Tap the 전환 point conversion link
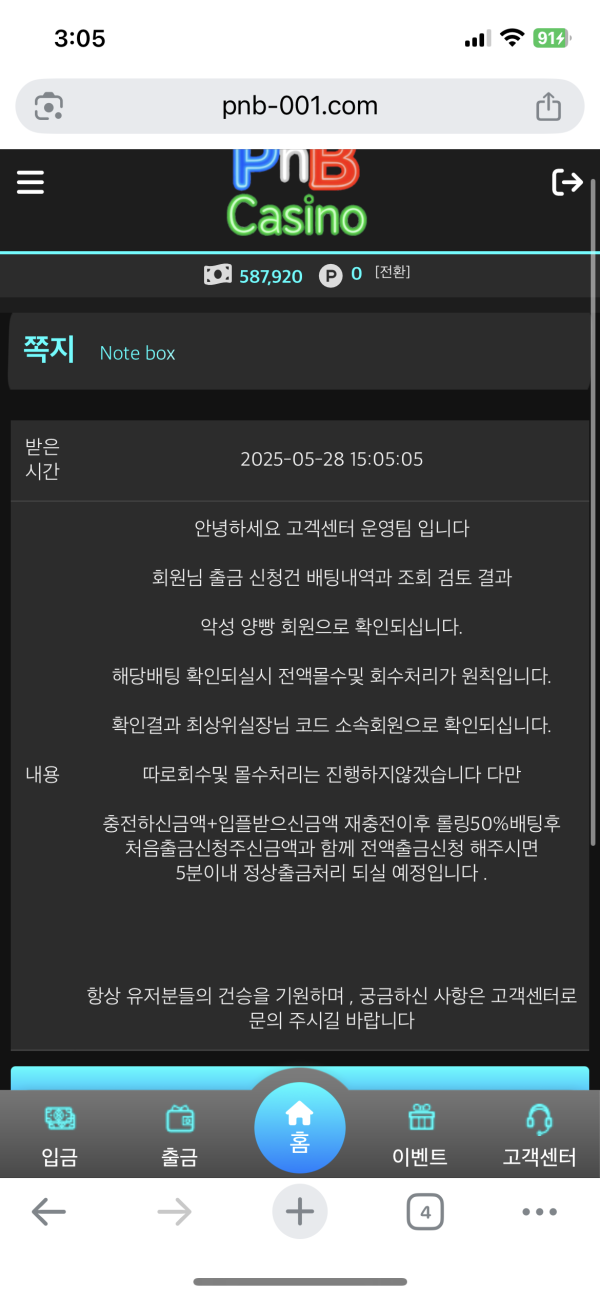600x1298 pixels. click(393, 272)
